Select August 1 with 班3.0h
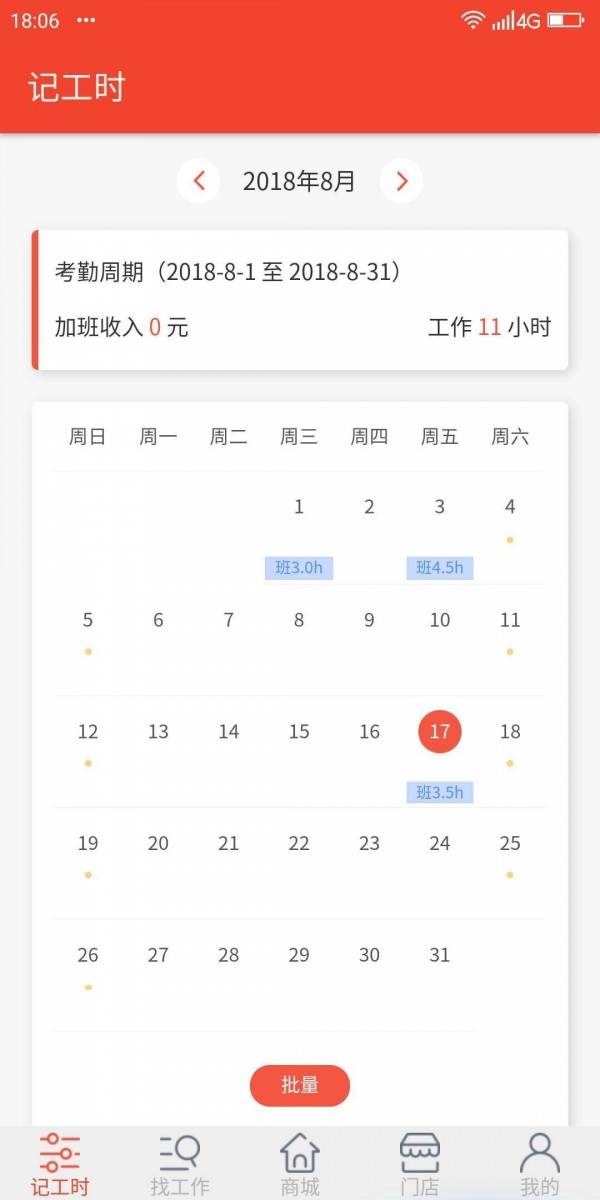Screen dimensions: 600x1200 [x=299, y=530]
